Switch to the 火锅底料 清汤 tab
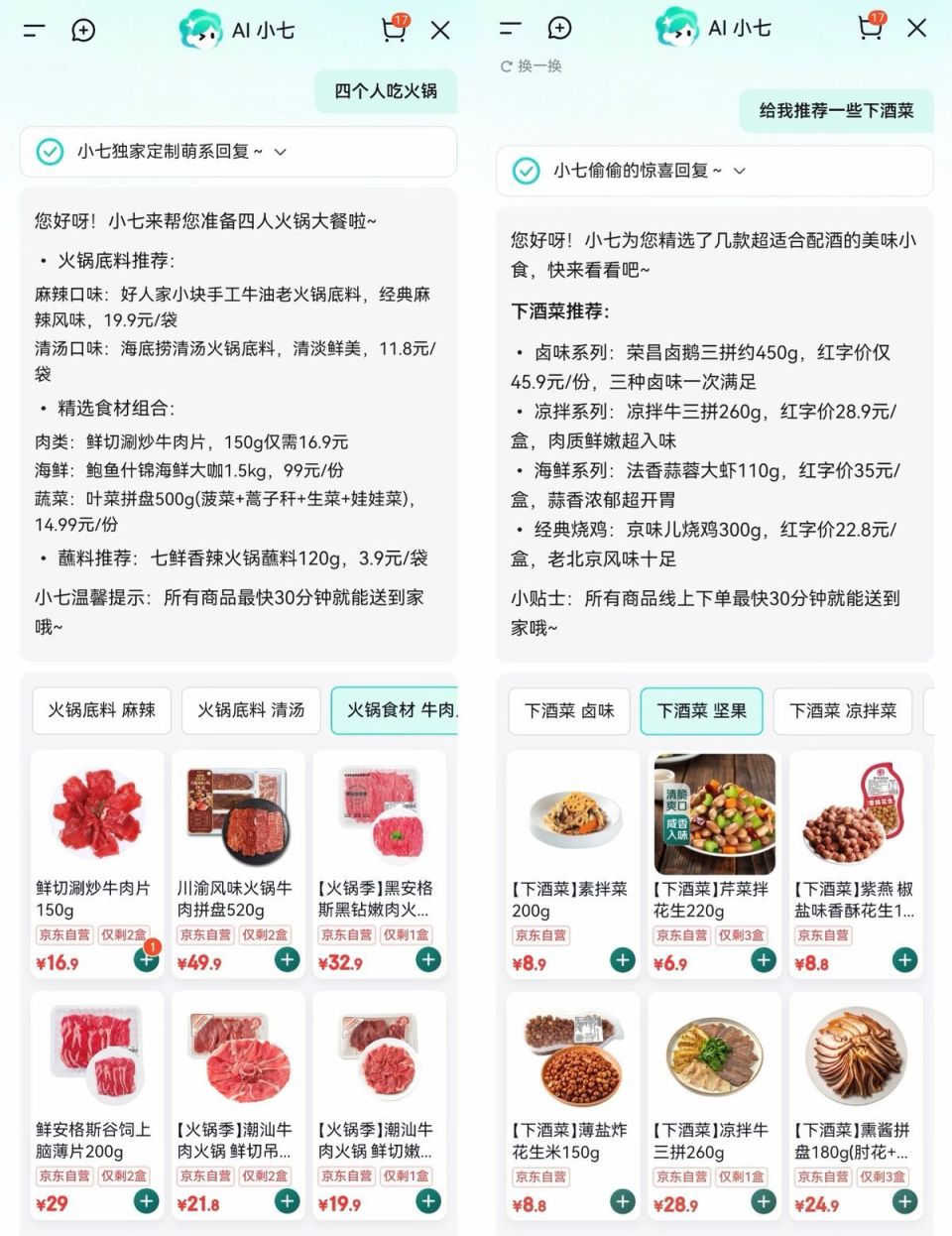 point(250,710)
